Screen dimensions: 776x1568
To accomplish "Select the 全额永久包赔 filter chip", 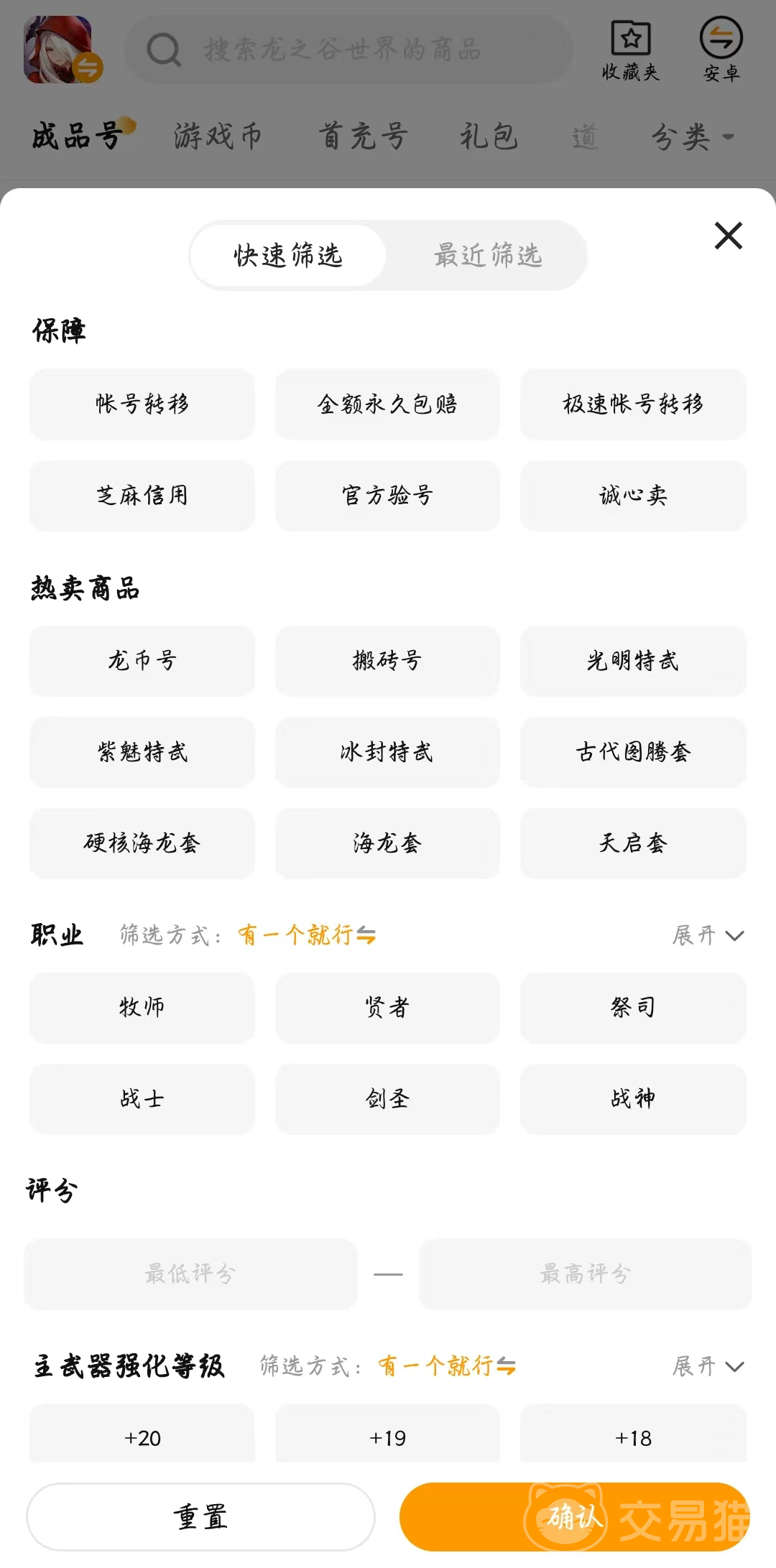I will click(x=387, y=404).
